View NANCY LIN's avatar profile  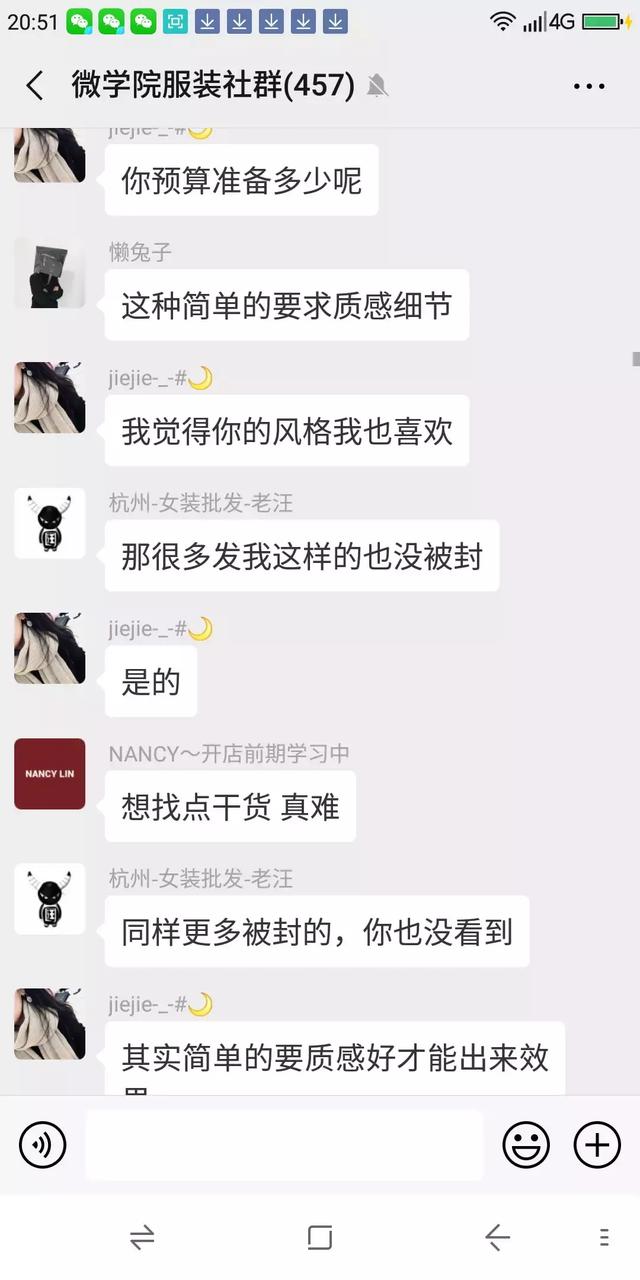click(49, 773)
